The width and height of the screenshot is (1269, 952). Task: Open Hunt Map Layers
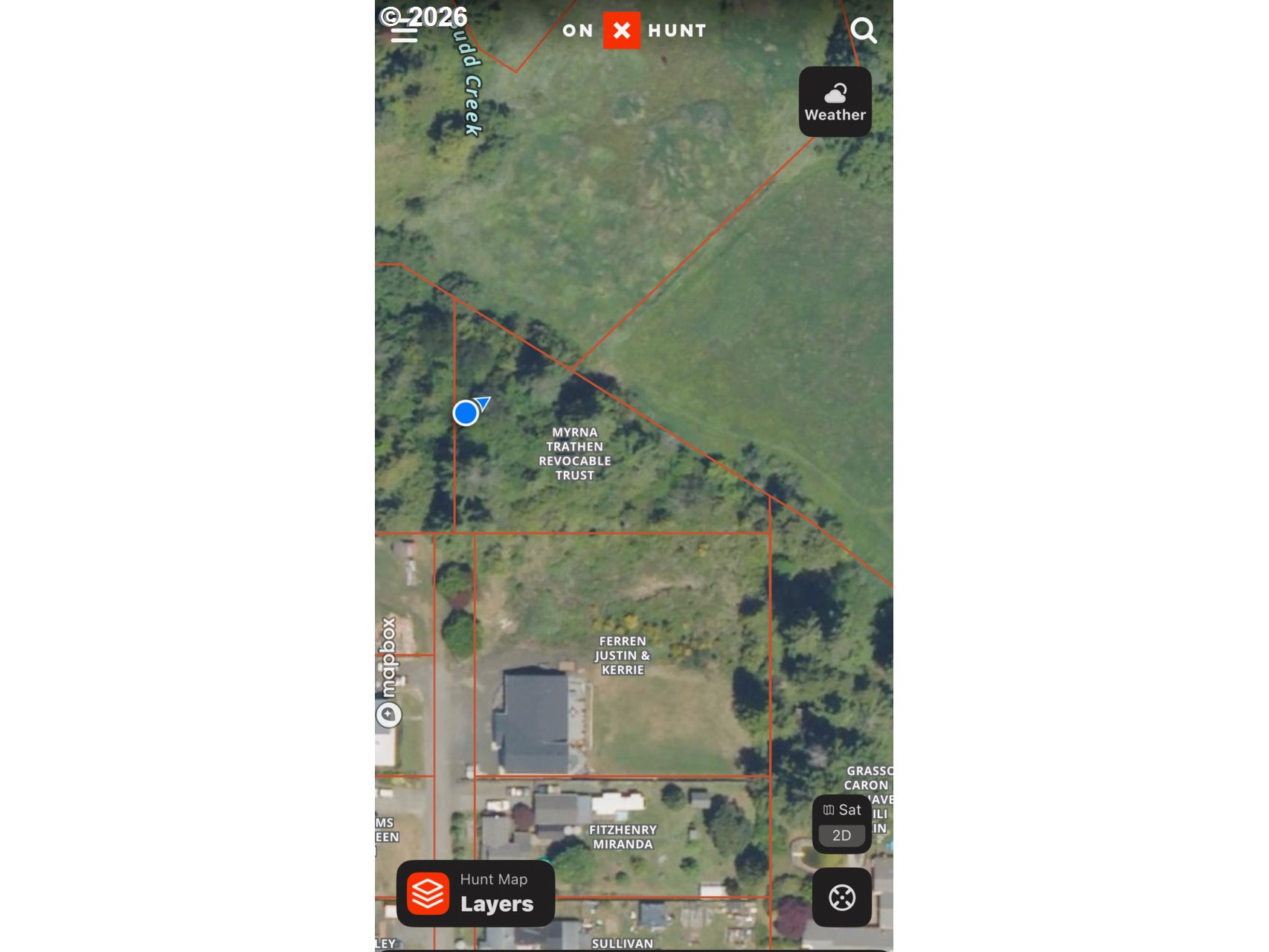tap(475, 893)
